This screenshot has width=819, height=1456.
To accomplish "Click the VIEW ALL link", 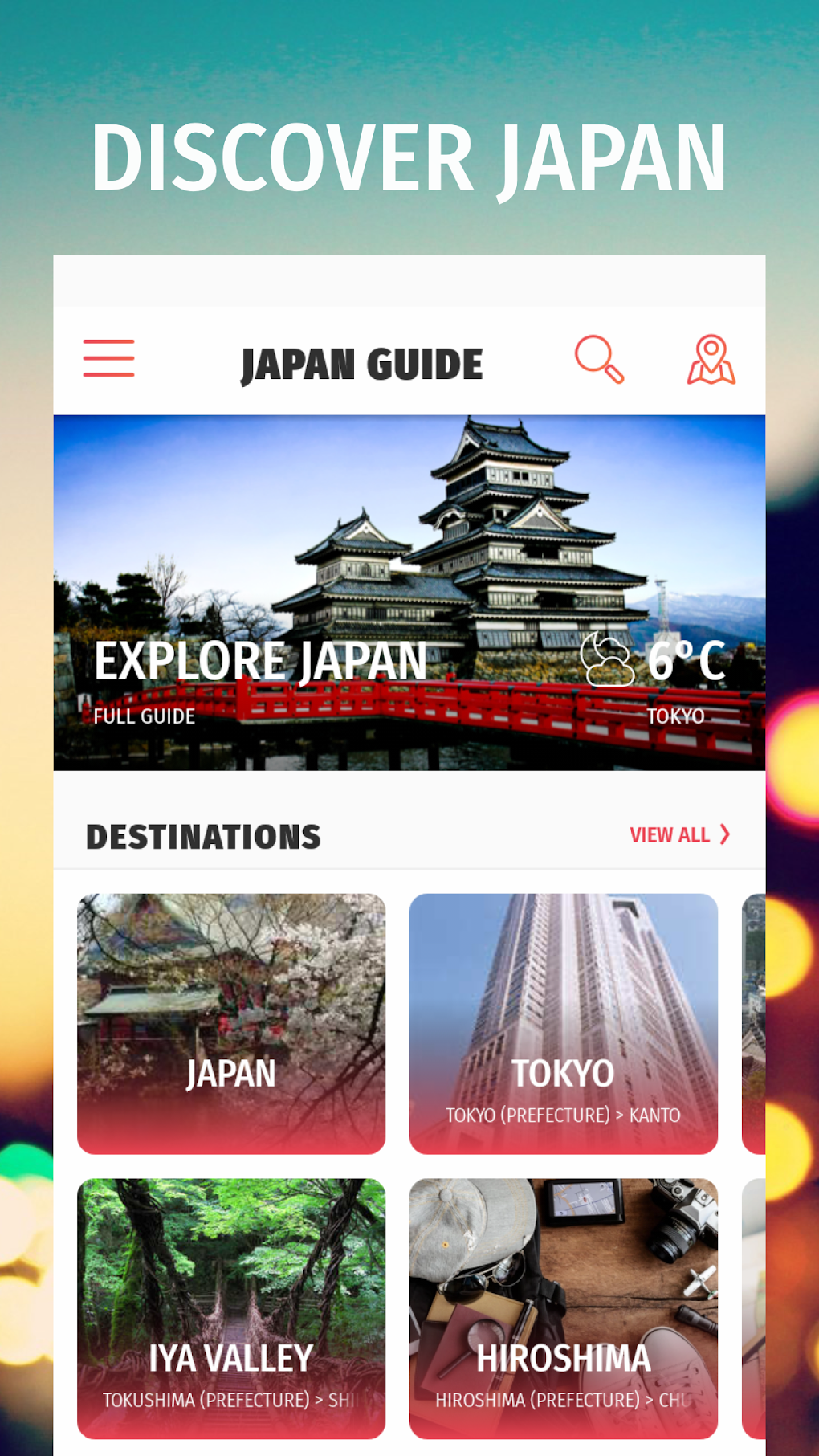I will tap(668, 834).
